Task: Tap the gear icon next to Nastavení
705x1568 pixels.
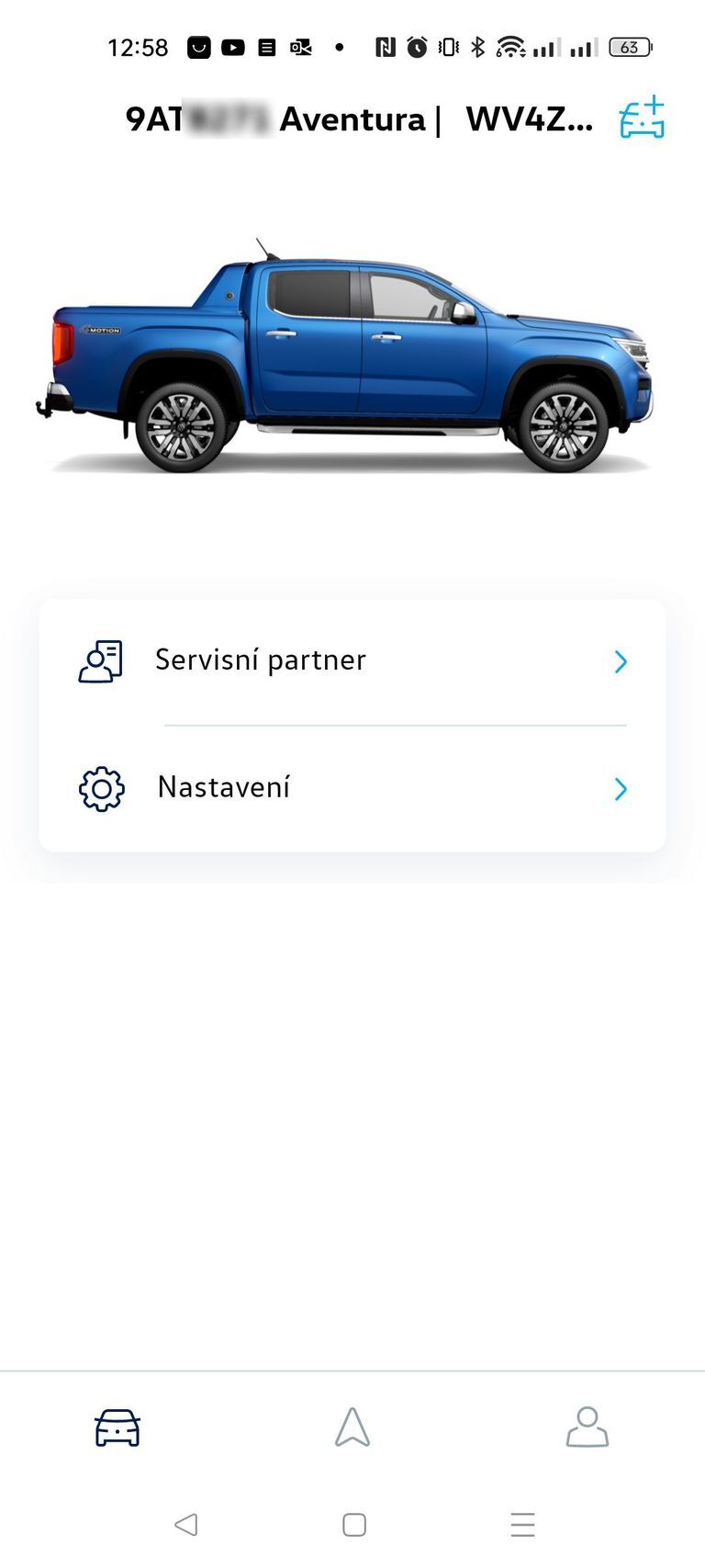Action: pos(101,787)
